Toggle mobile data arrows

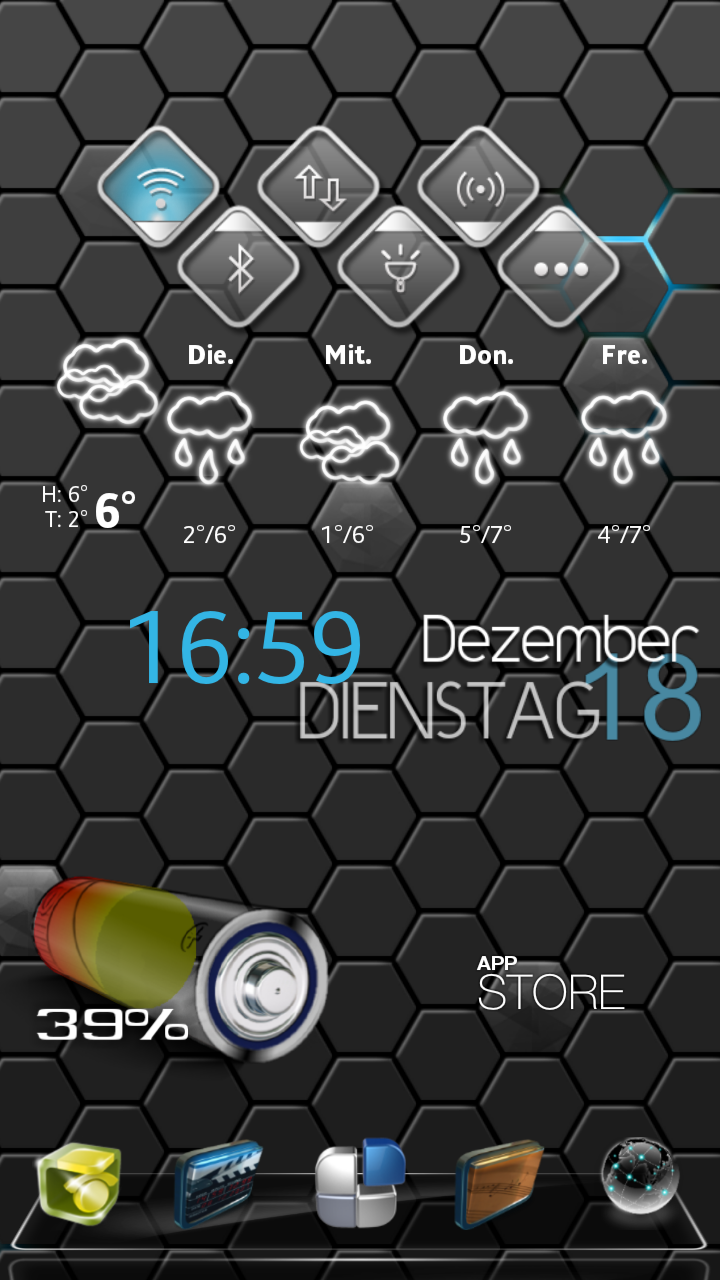point(319,186)
